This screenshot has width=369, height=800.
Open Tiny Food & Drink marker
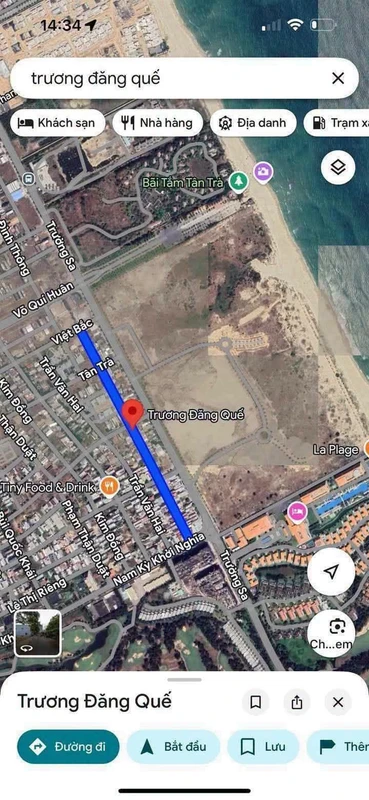[110, 487]
